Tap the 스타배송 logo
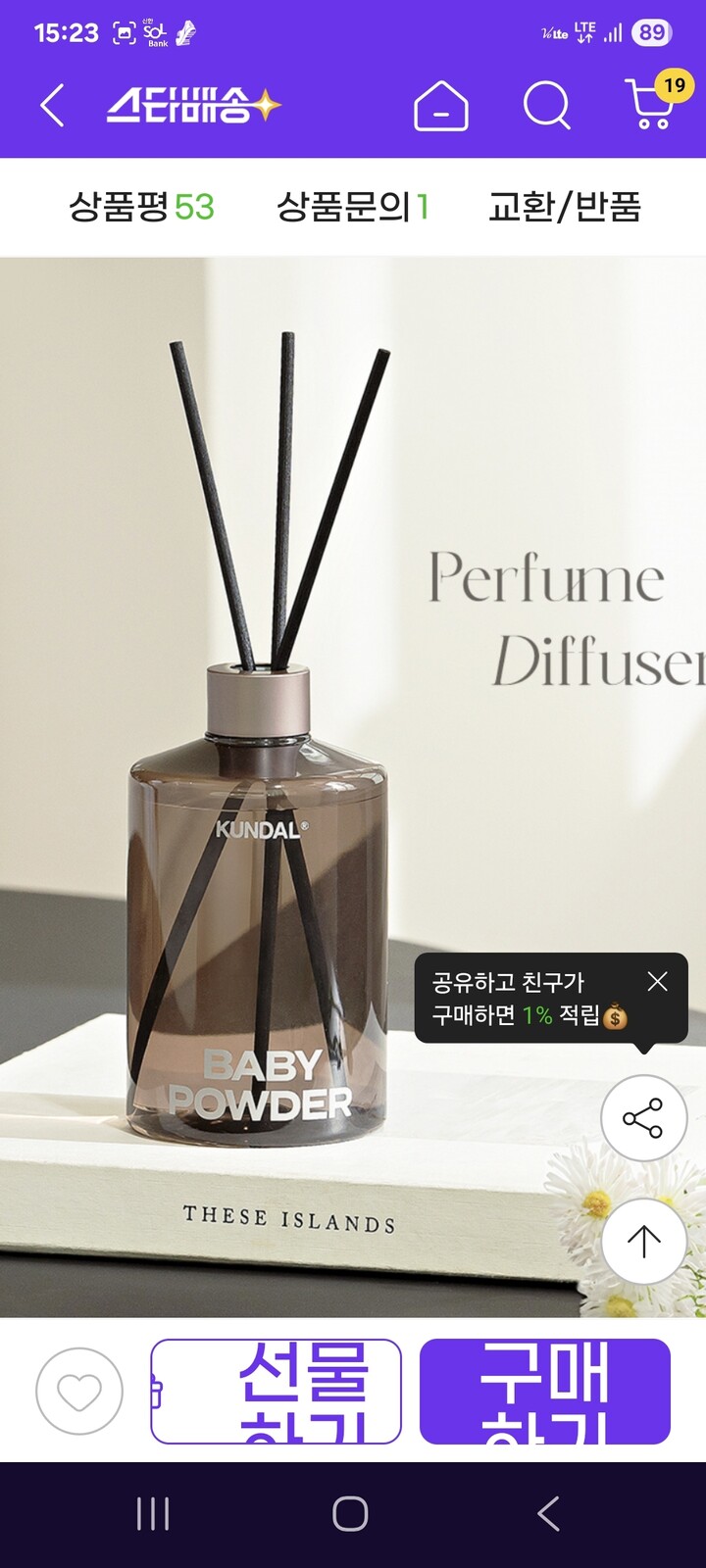Screen dimensions: 706x1568 point(194,105)
